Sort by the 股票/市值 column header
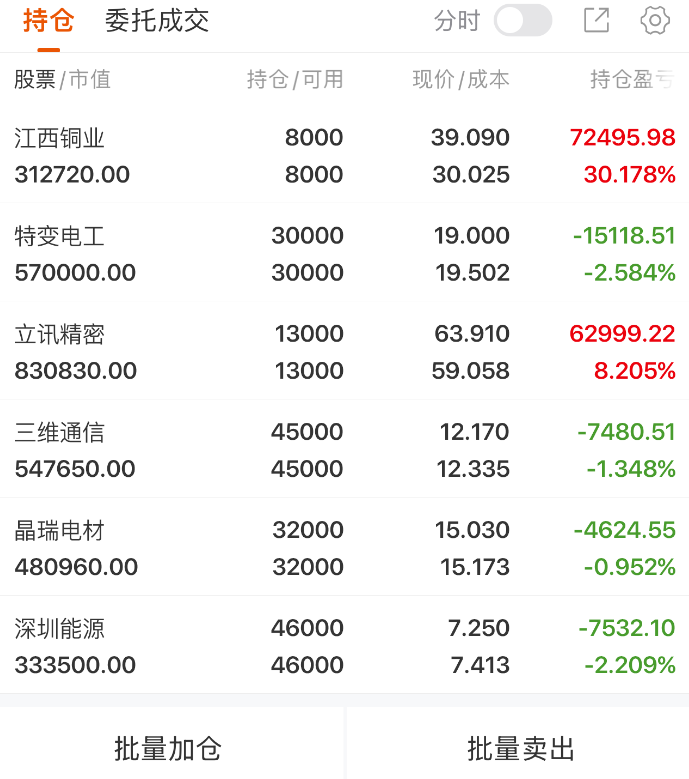 click(x=62, y=80)
